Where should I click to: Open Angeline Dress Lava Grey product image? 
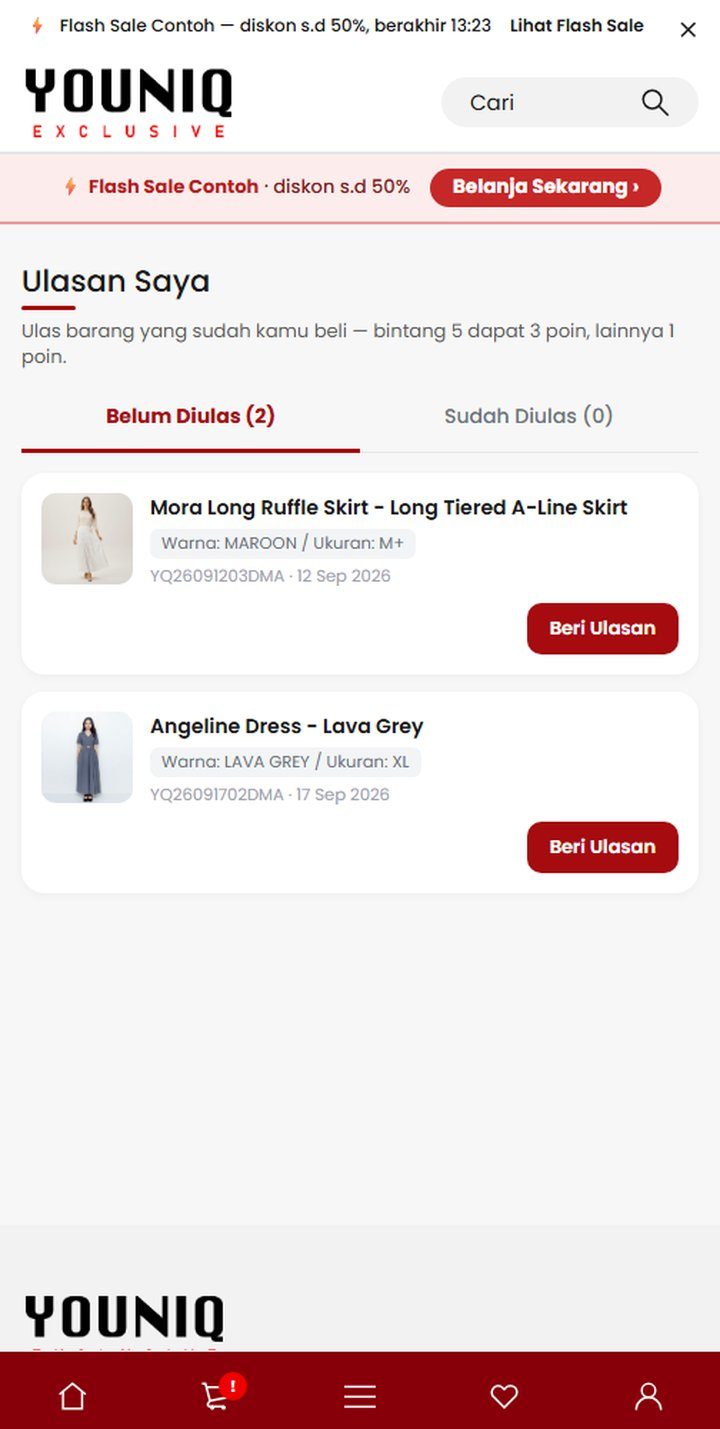coord(87,757)
